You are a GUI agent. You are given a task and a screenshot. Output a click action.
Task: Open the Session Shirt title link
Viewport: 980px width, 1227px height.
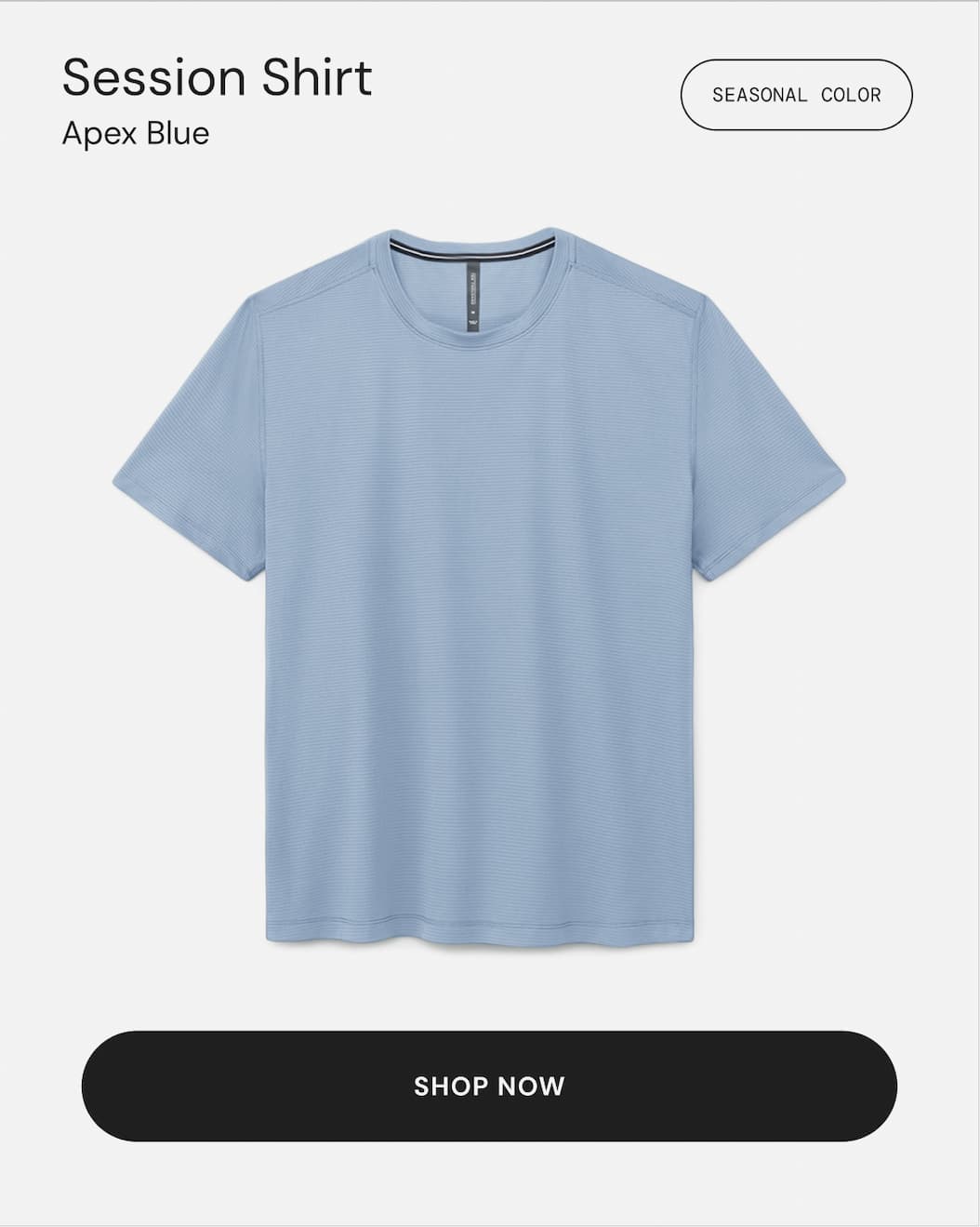click(x=216, y=80)
